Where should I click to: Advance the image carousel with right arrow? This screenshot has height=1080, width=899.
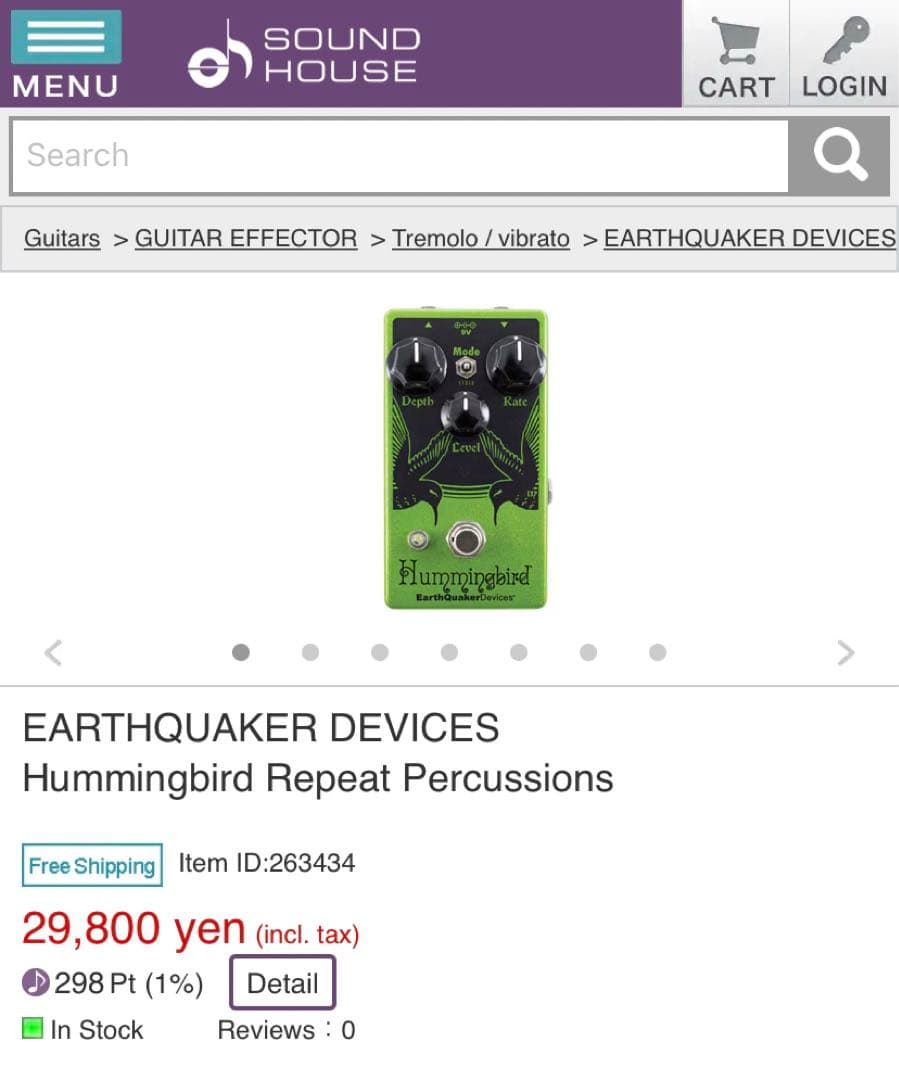tap(846, 652)
